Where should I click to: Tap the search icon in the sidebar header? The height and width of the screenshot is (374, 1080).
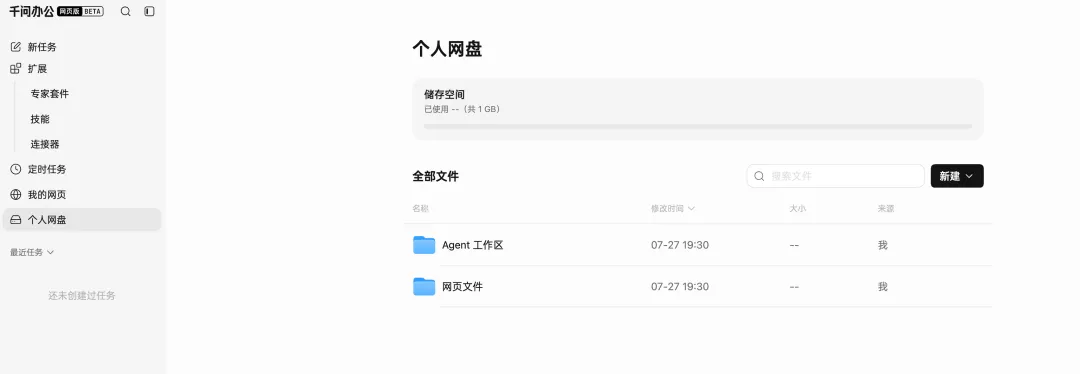[125, 12]
